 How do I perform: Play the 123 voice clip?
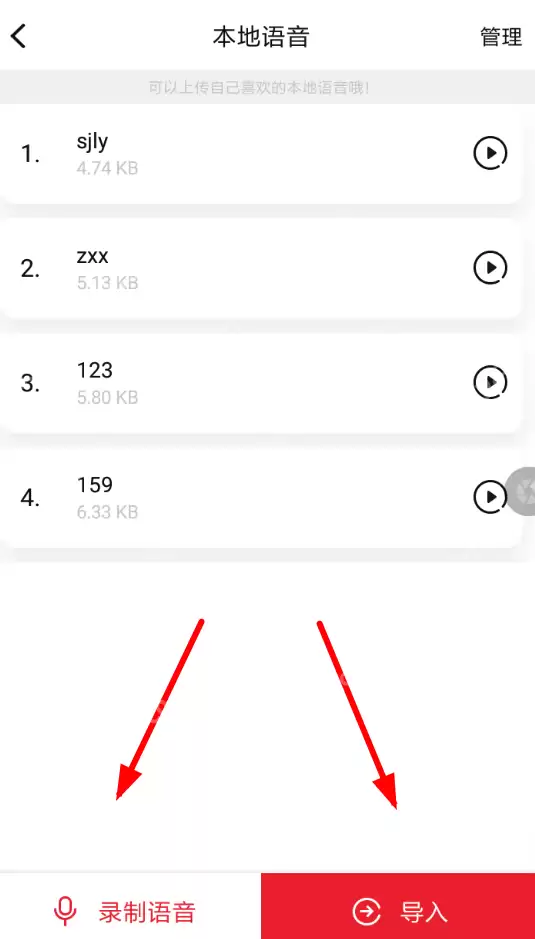point(490,382)
